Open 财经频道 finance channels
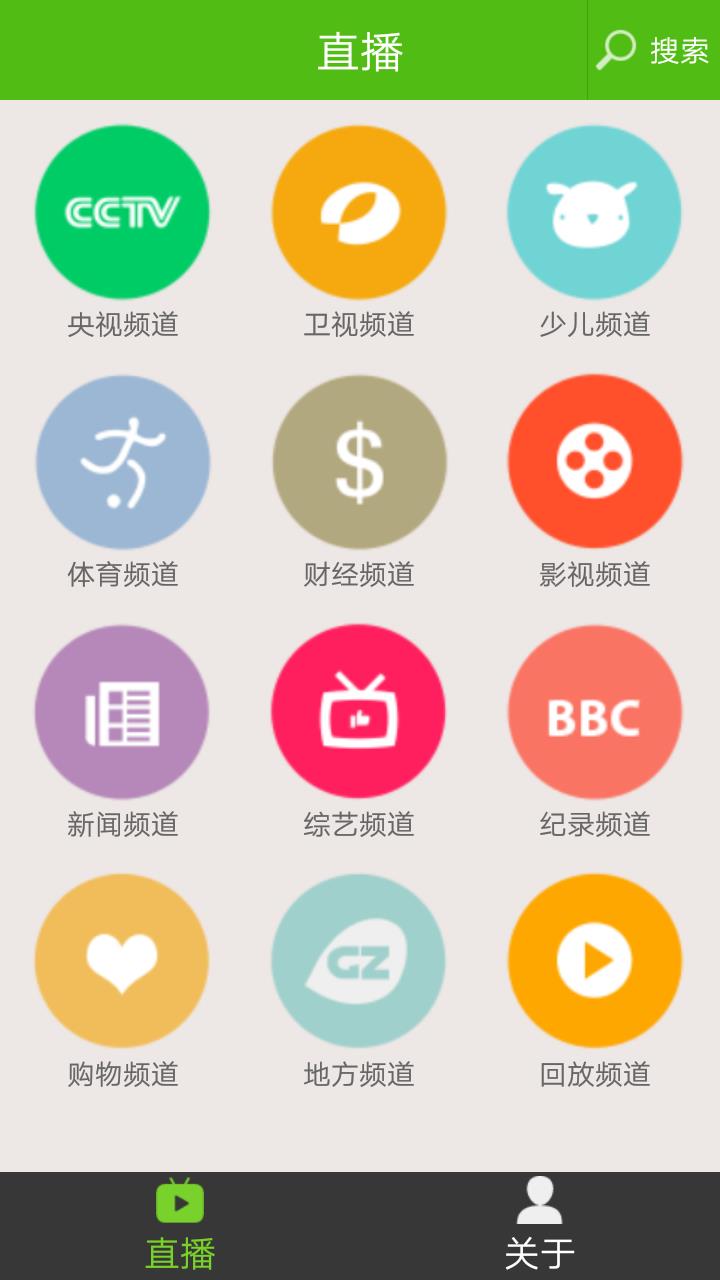This screenshot has width=720, height=1280. [x=359, y=462]
